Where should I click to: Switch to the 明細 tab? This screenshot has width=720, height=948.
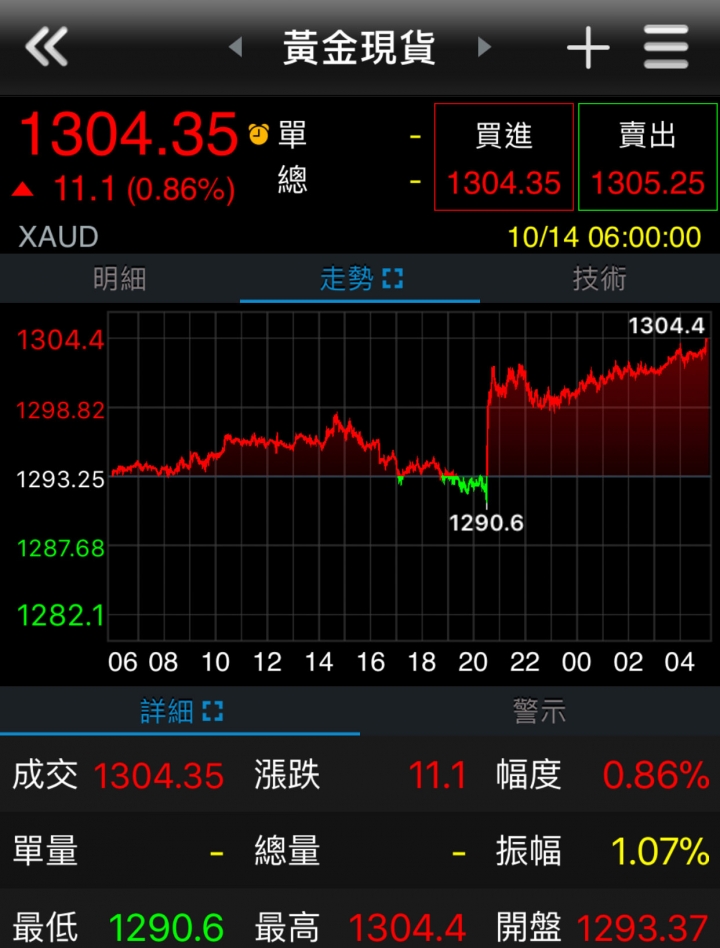[120, 279]
